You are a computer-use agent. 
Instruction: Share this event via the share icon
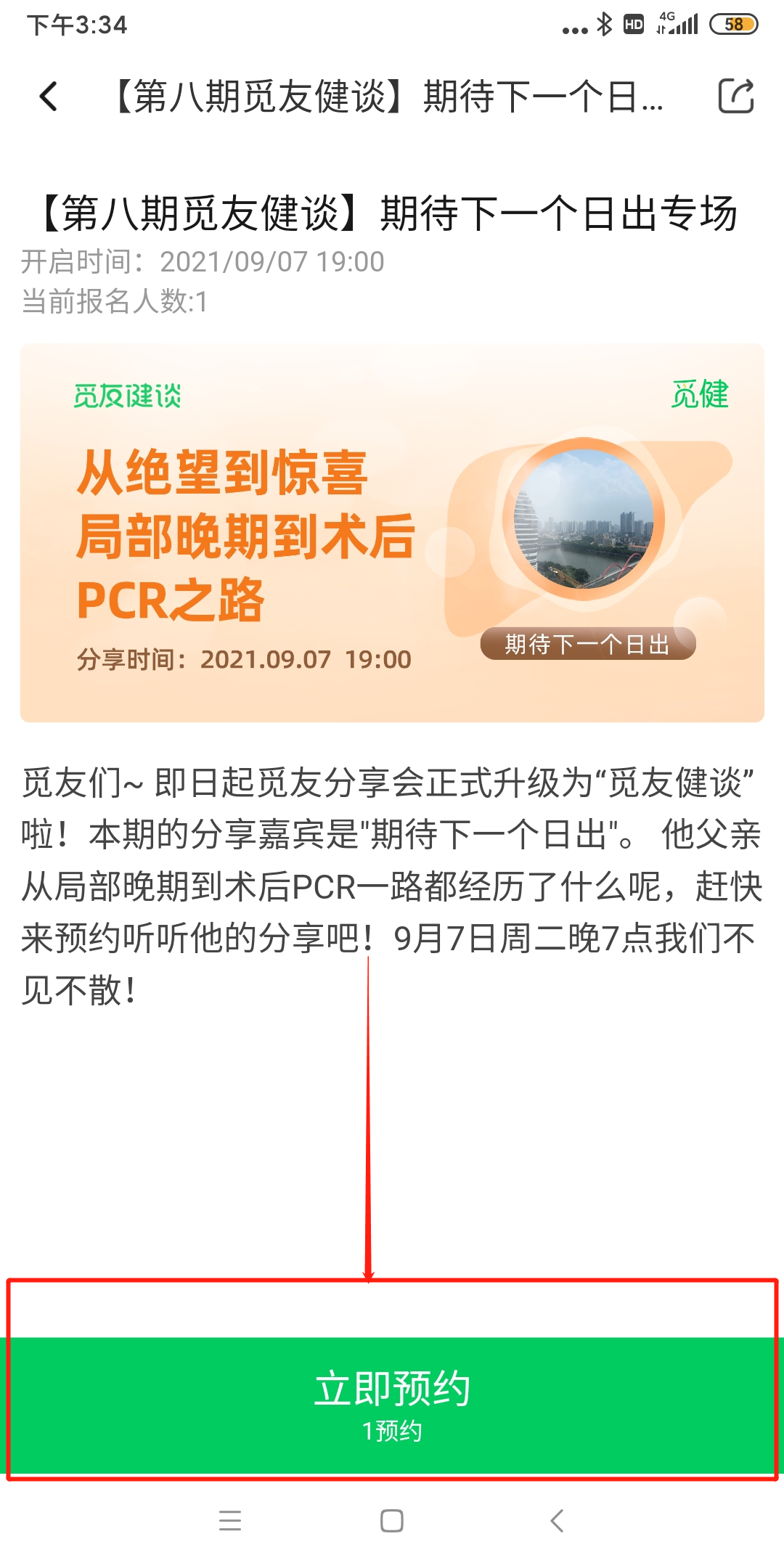pyautogui.click(x=735, y=97)
